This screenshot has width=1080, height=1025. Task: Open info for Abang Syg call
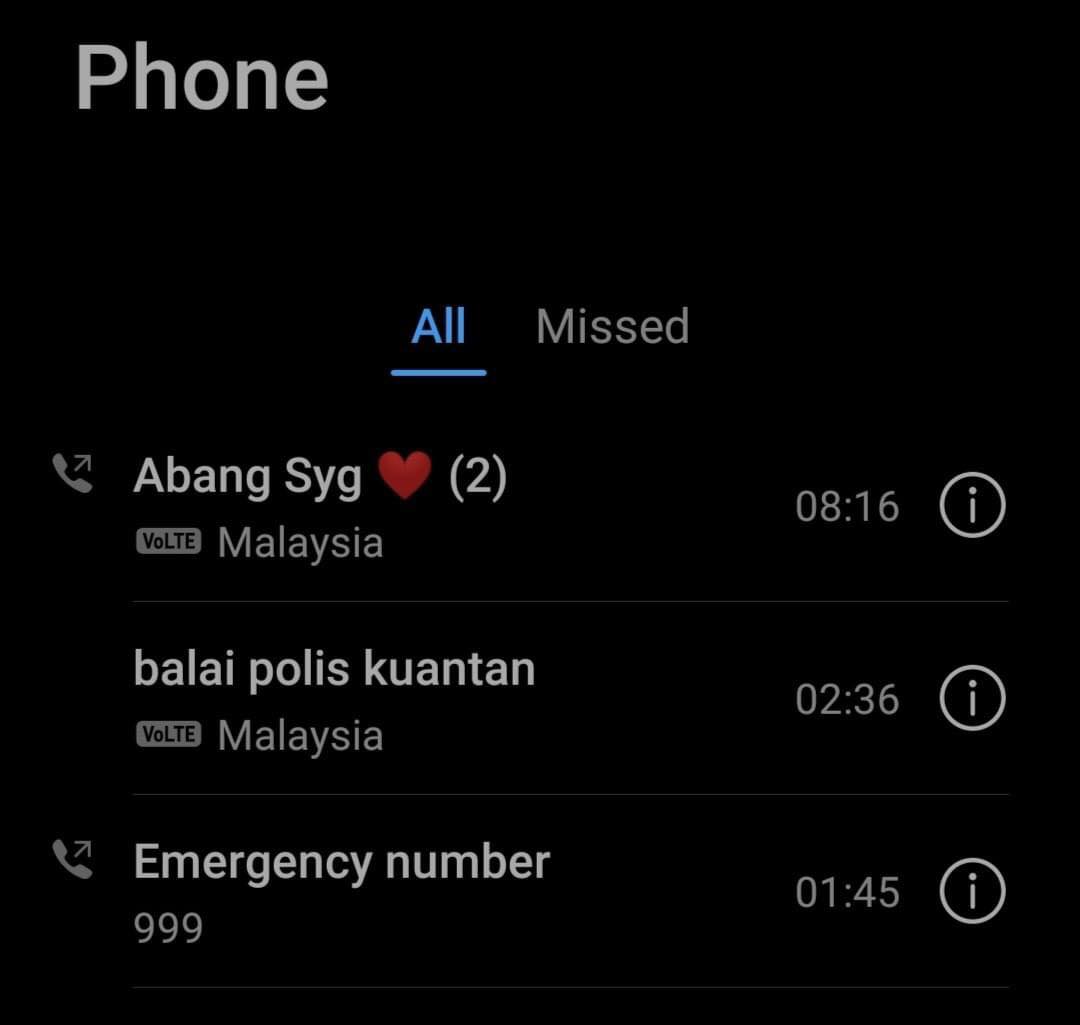pyautogui.click(x=972, y=507)
